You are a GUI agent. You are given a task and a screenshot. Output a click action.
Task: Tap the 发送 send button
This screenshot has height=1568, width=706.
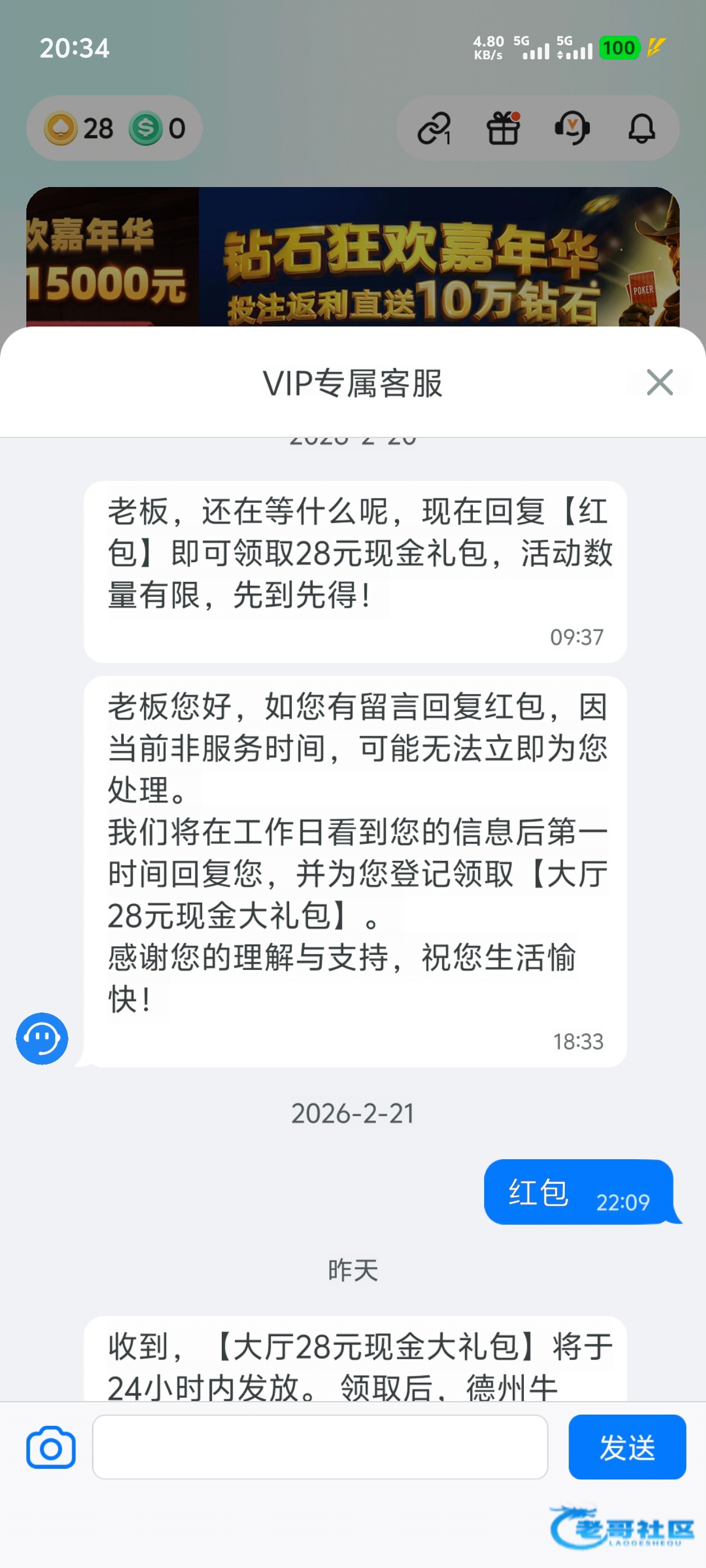627,1446
